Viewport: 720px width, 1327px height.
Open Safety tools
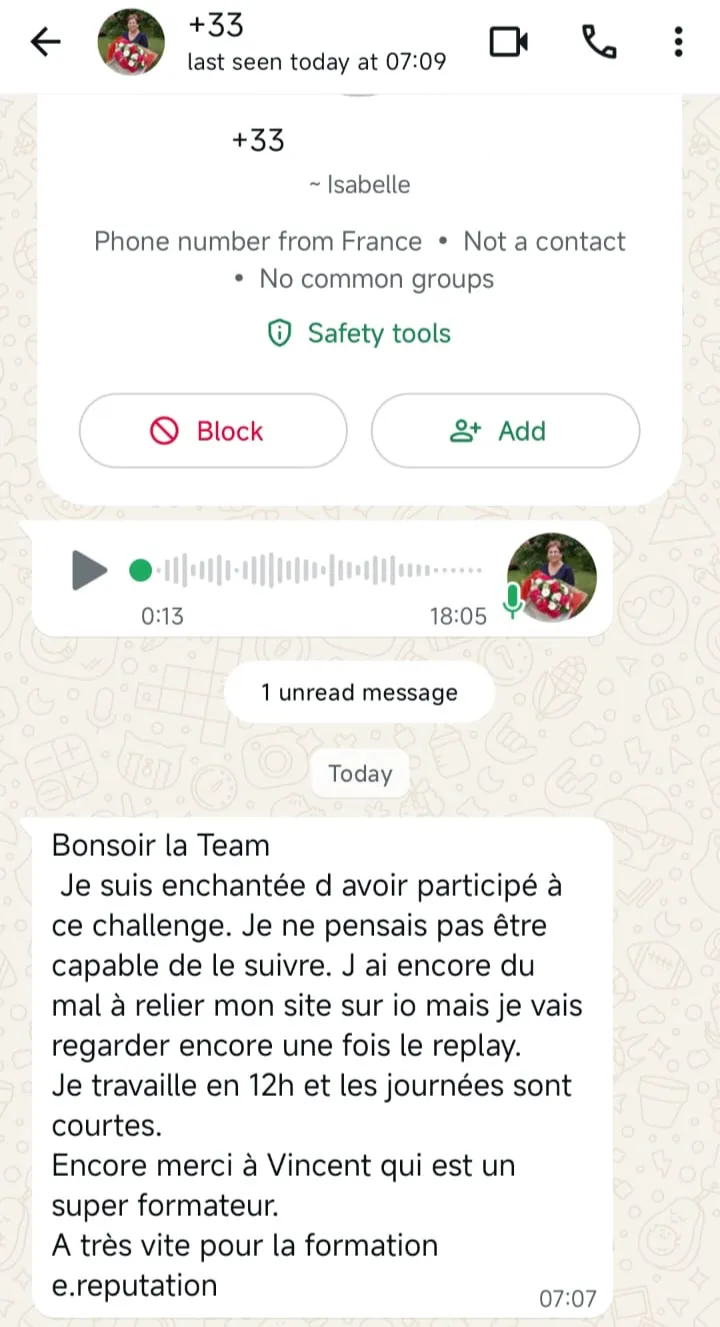tap(360, 333)
